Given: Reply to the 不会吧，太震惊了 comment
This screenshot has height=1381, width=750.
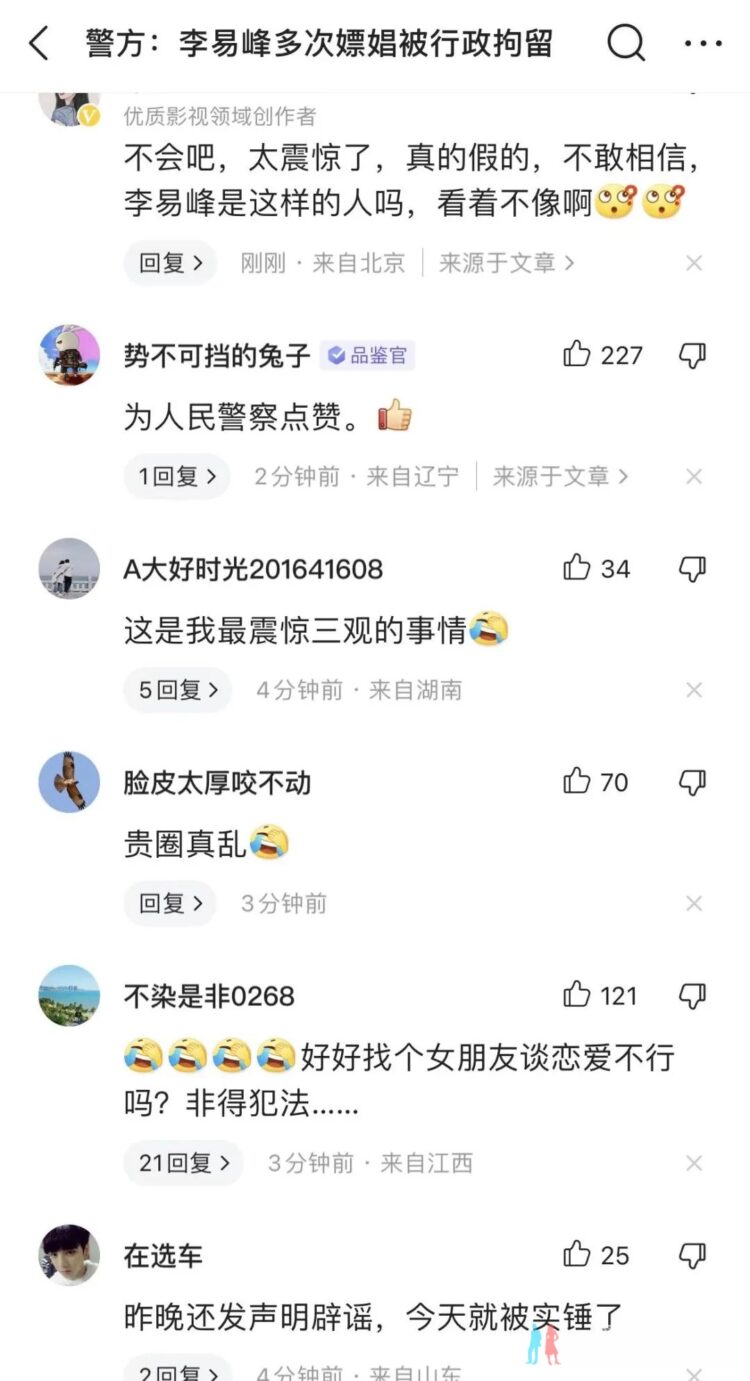Looking at the screenshot, I should pyautogui.click(x=170, y=263).
